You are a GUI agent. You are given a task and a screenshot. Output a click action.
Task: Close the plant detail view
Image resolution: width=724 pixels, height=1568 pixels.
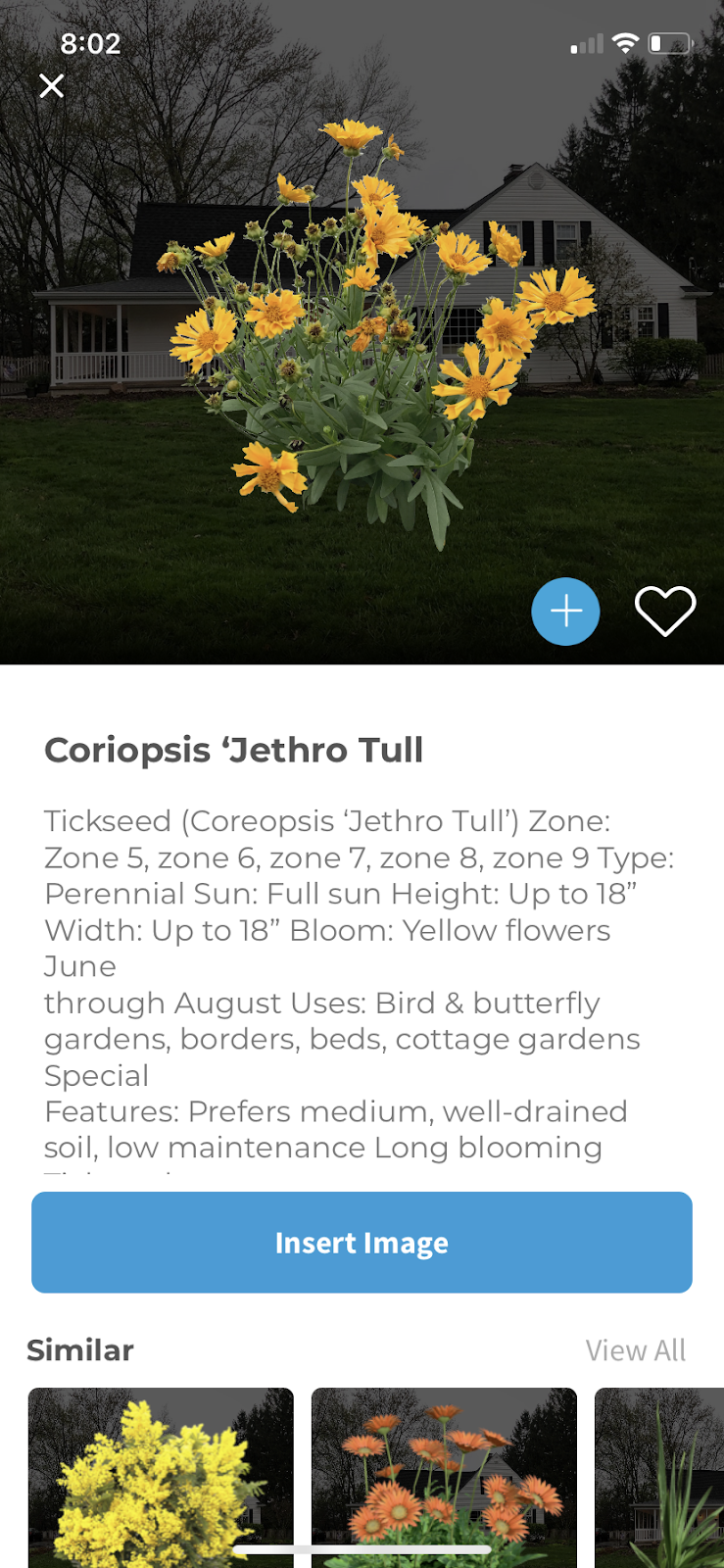52,86
